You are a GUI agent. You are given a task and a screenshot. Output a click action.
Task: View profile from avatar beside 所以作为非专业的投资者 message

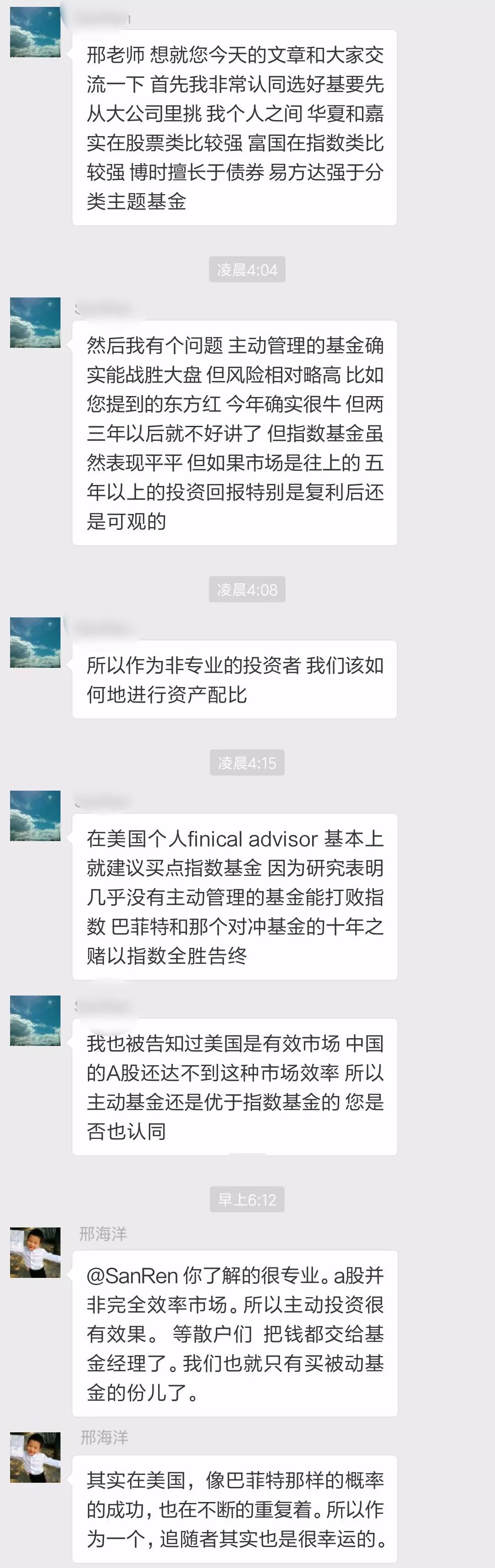35,642
